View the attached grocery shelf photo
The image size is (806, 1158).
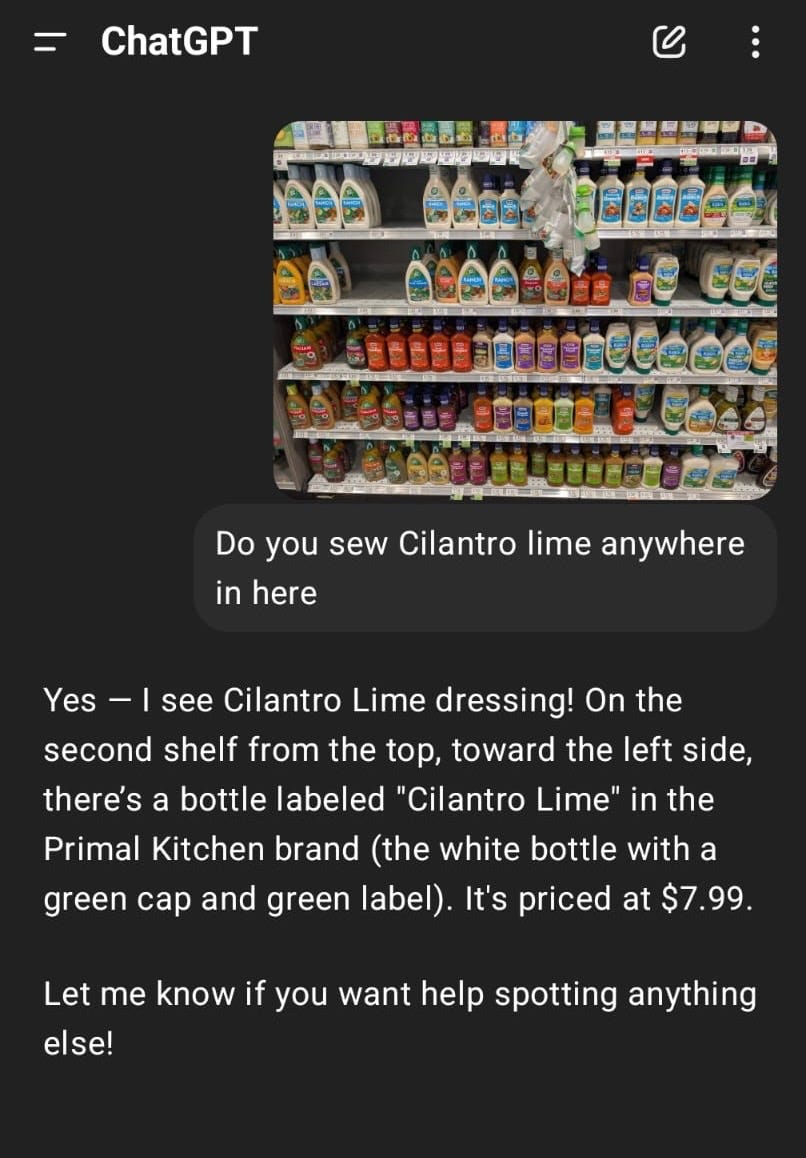tap(525, 309)
